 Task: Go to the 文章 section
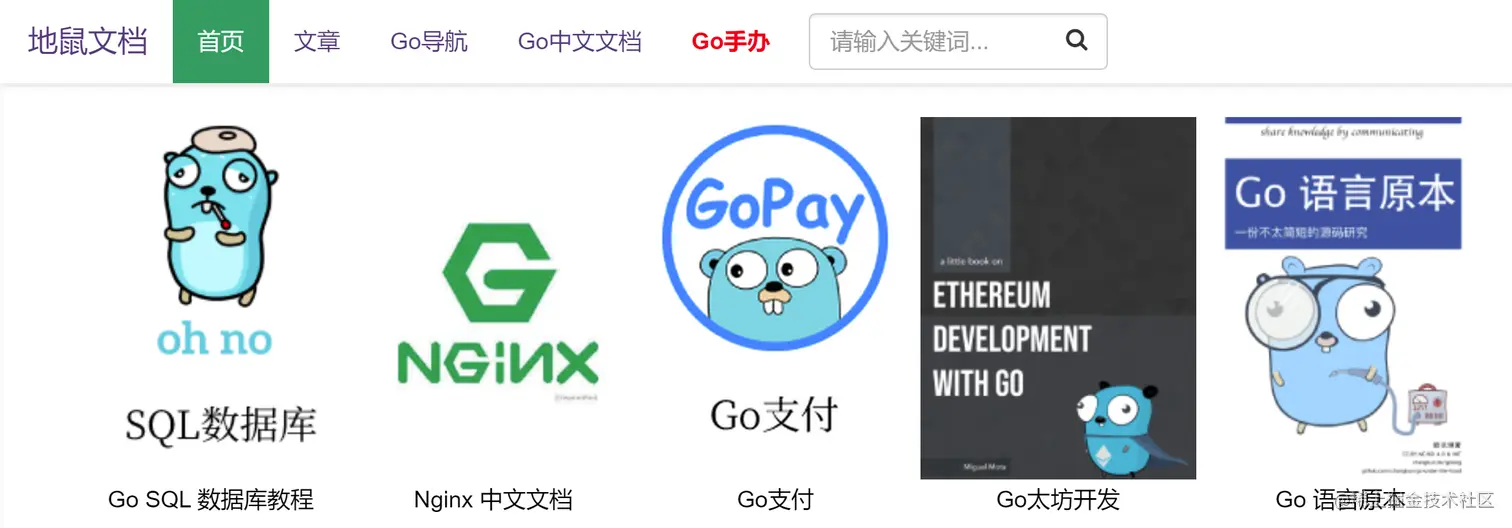coord(317,41)
